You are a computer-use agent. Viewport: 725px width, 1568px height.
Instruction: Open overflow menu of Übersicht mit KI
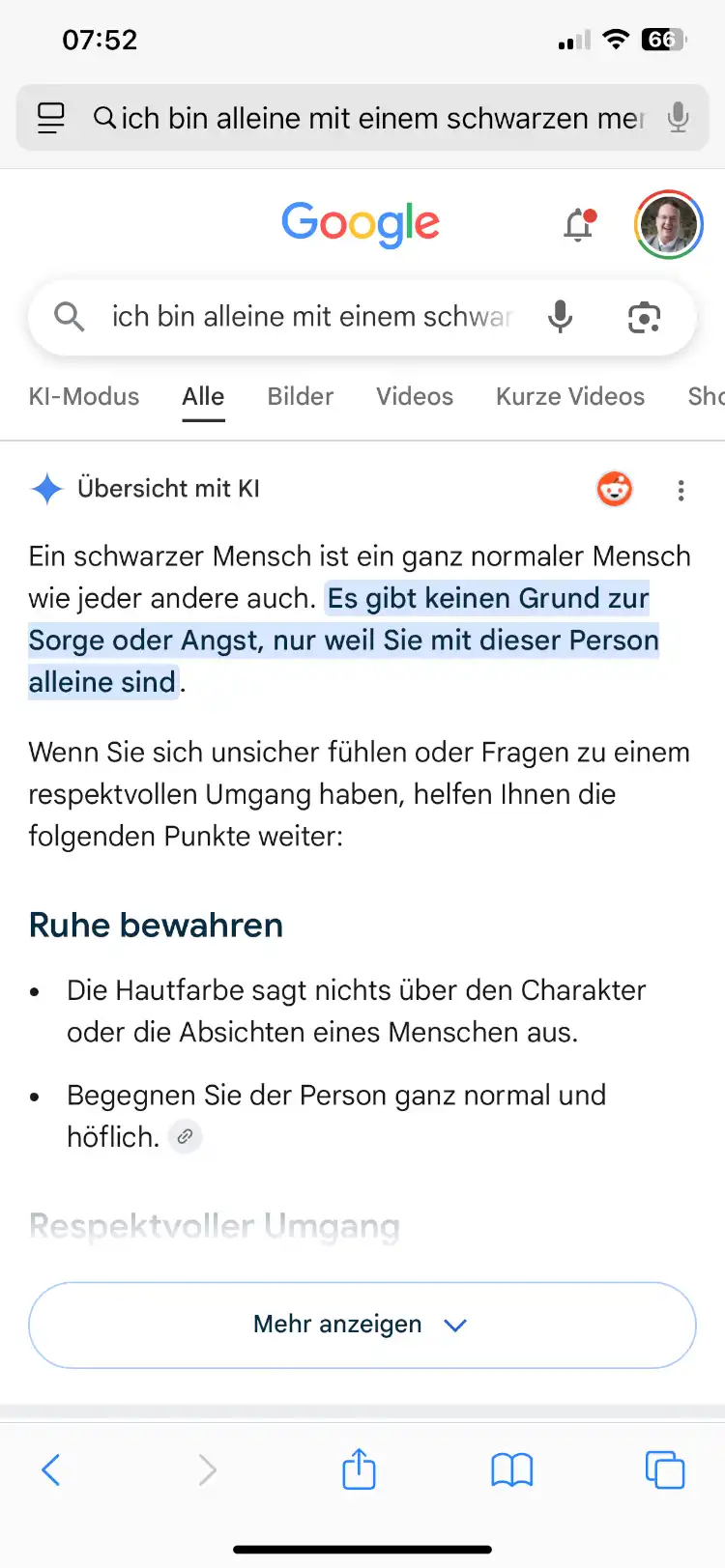681,491
